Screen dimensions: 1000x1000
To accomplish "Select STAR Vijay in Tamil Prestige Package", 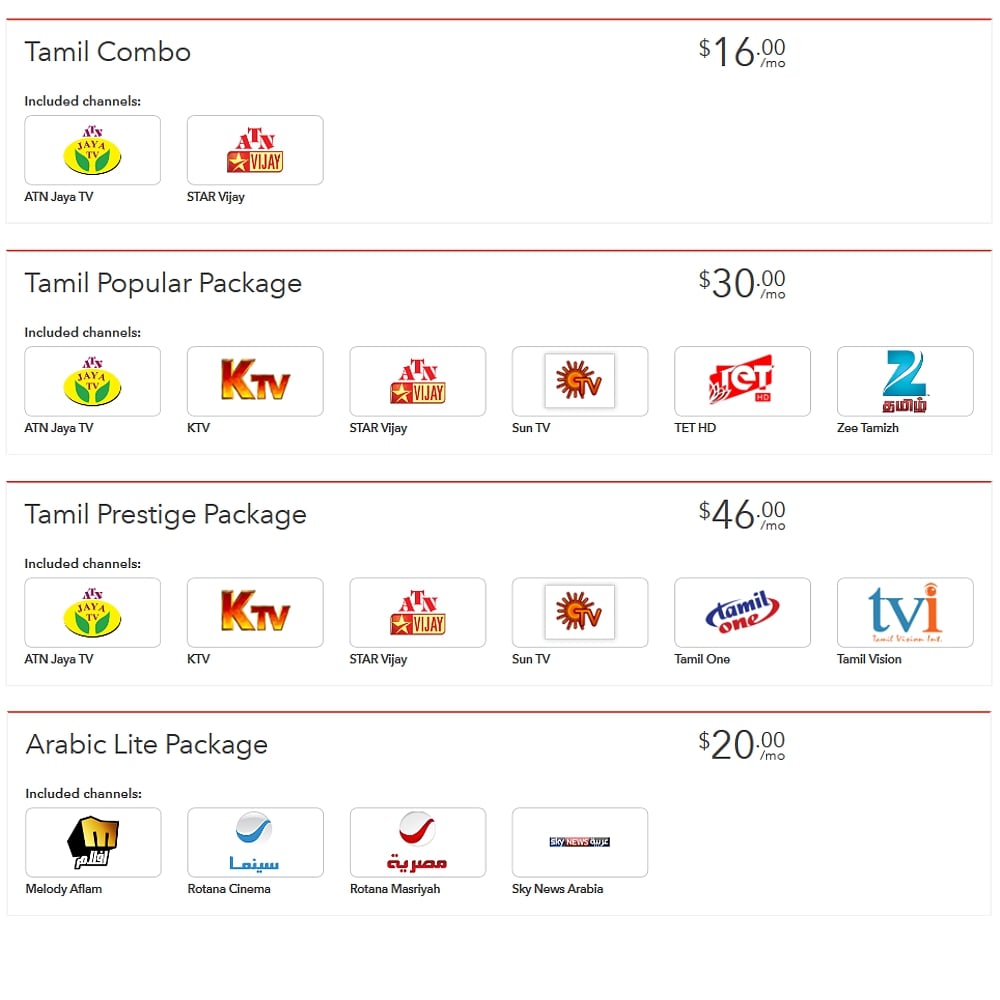I will (x=417, y=612).
